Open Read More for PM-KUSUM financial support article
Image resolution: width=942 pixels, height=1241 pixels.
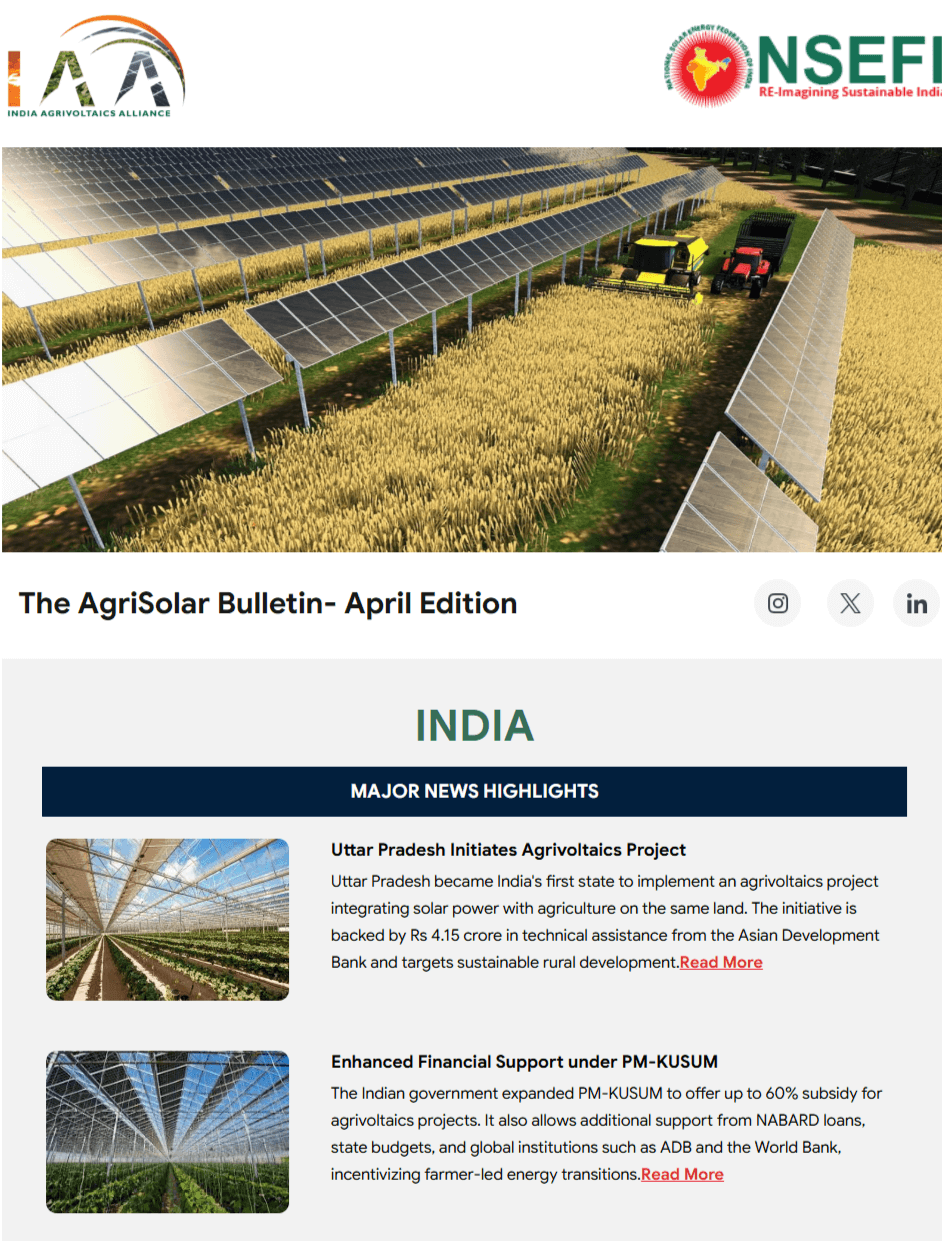pos(682,1174)
